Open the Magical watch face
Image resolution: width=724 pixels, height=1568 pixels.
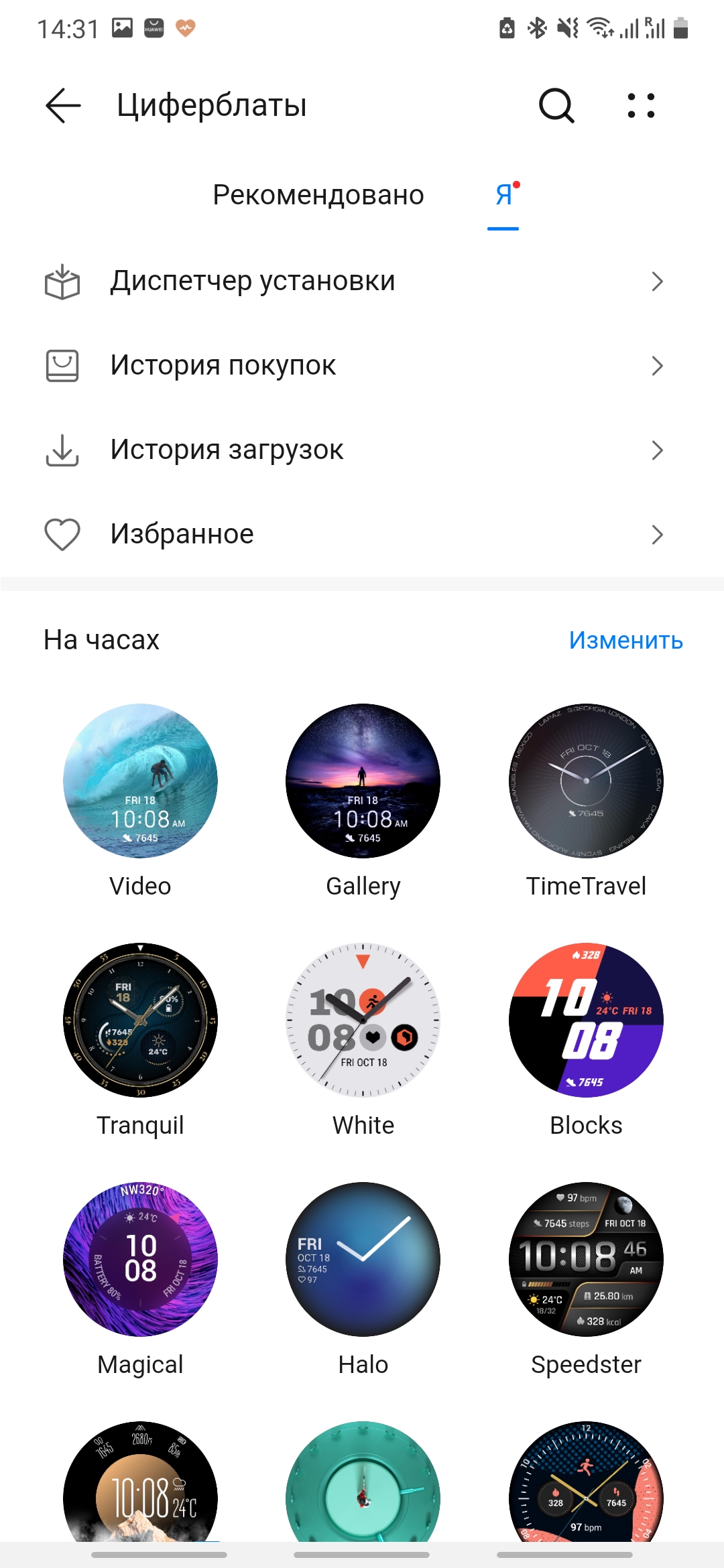(140, 1259)
